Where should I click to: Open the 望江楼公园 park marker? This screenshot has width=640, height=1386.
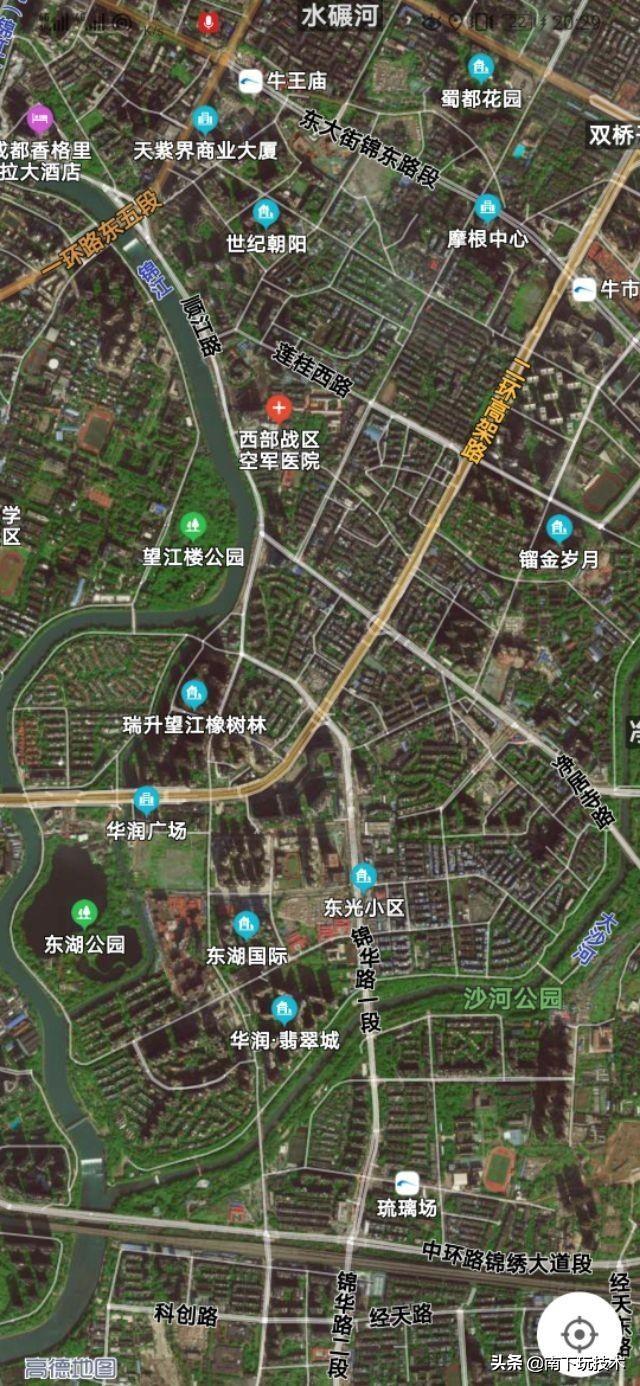point(193,525)
